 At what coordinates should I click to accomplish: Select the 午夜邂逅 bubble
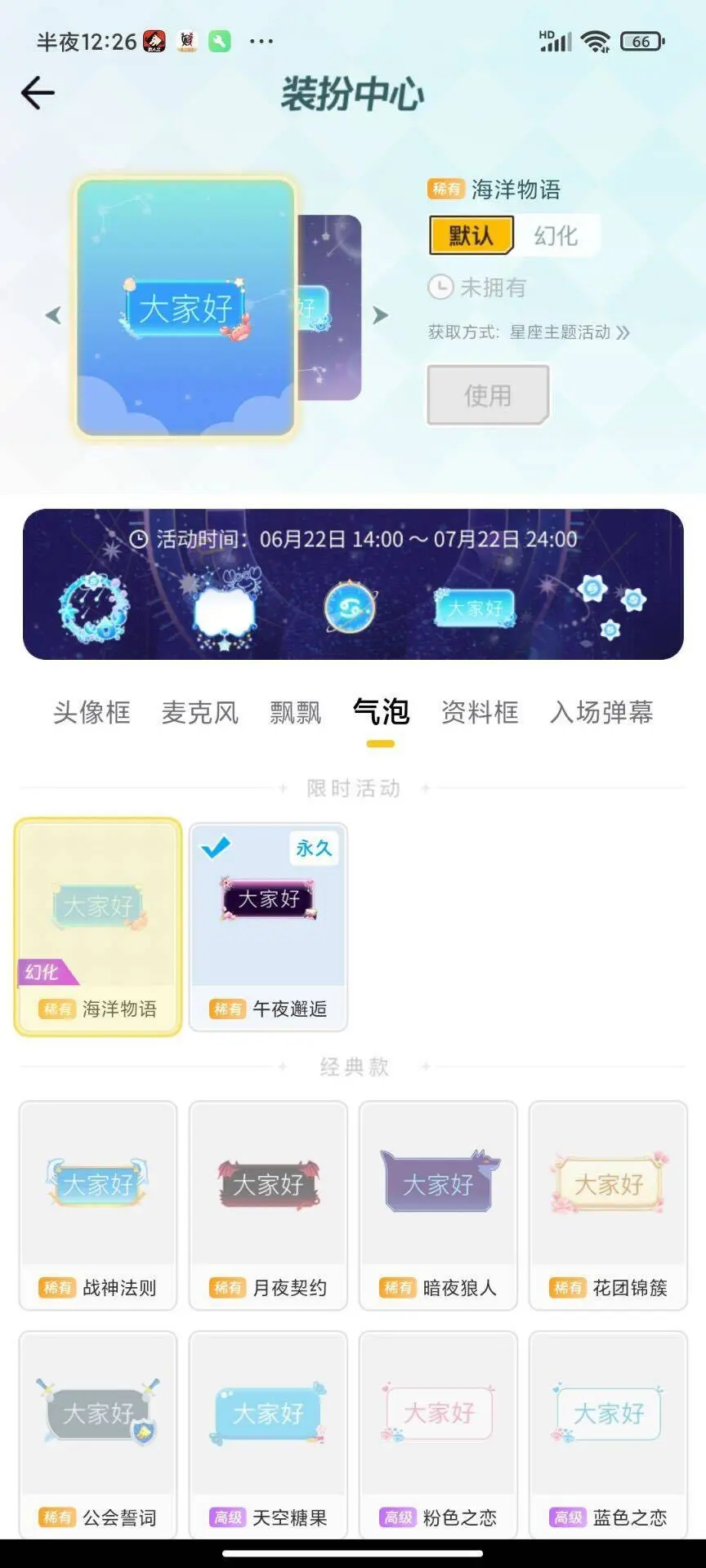pos(268,927)
